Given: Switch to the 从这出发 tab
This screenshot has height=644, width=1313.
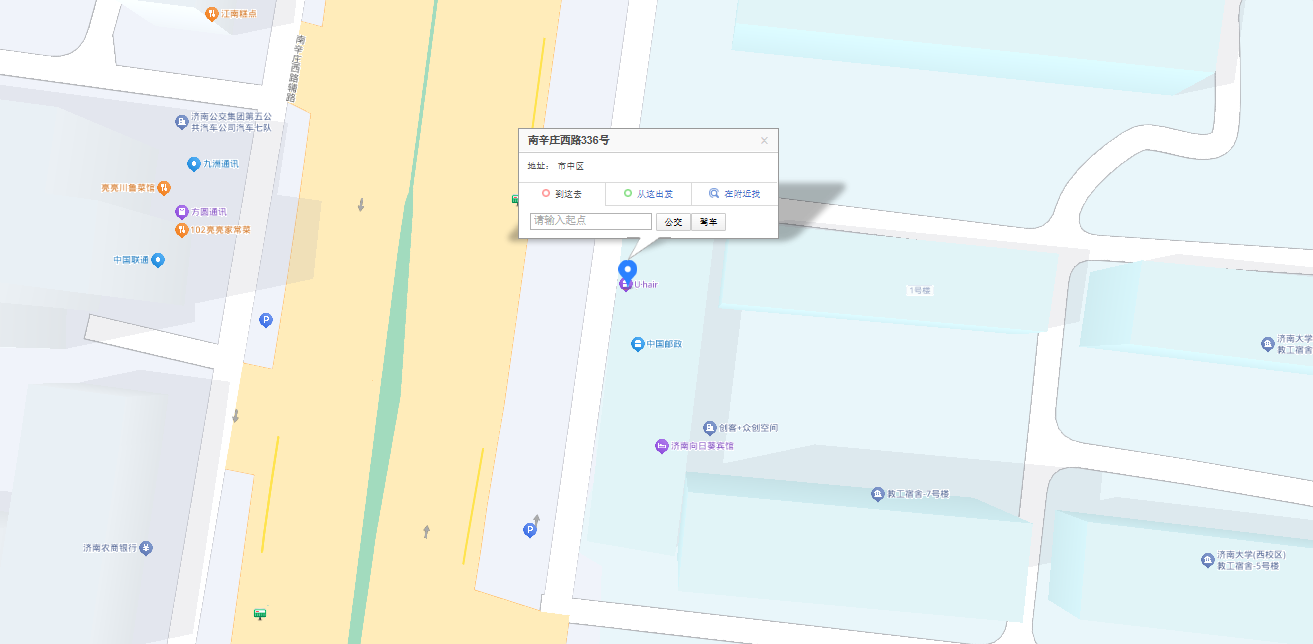Looking at the screenshot, I should tap(648, 194).
